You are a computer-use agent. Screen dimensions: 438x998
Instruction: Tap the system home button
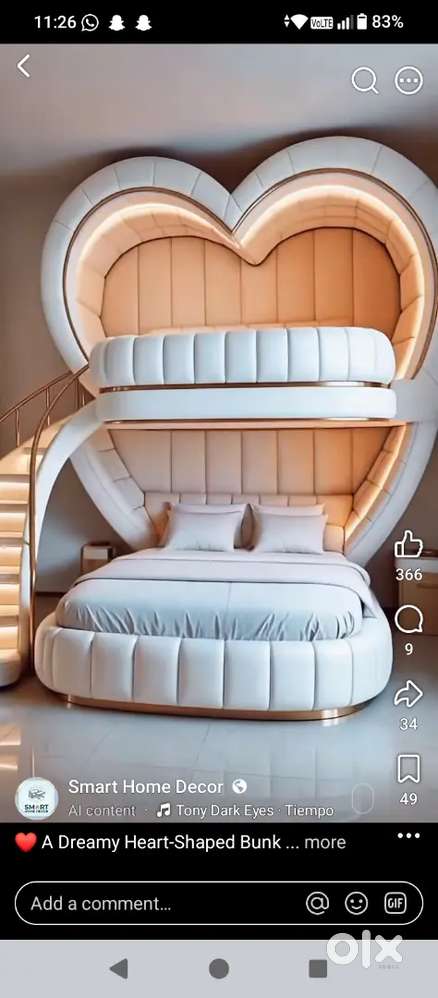(x=219, y=969)
